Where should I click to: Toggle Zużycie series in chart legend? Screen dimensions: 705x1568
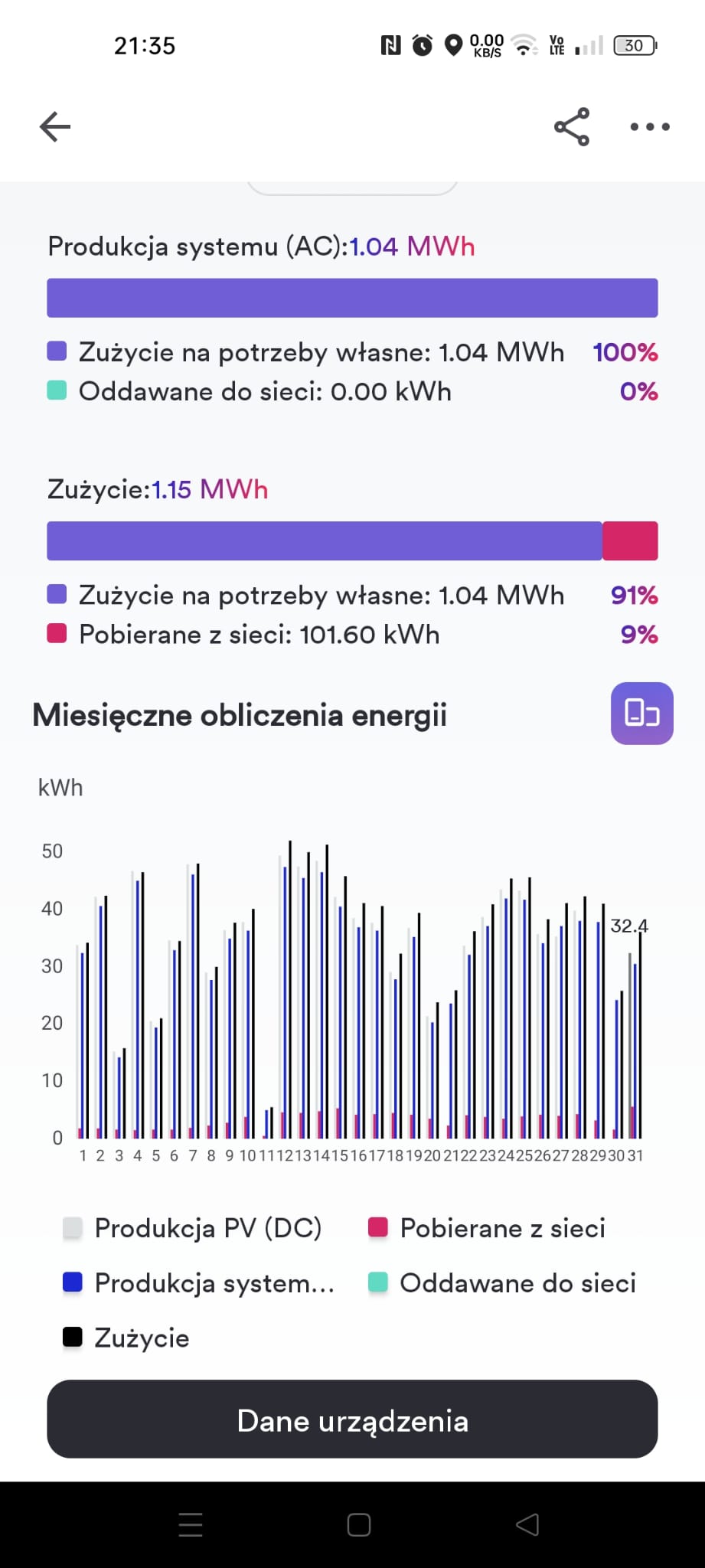(x=126, y=1338)
